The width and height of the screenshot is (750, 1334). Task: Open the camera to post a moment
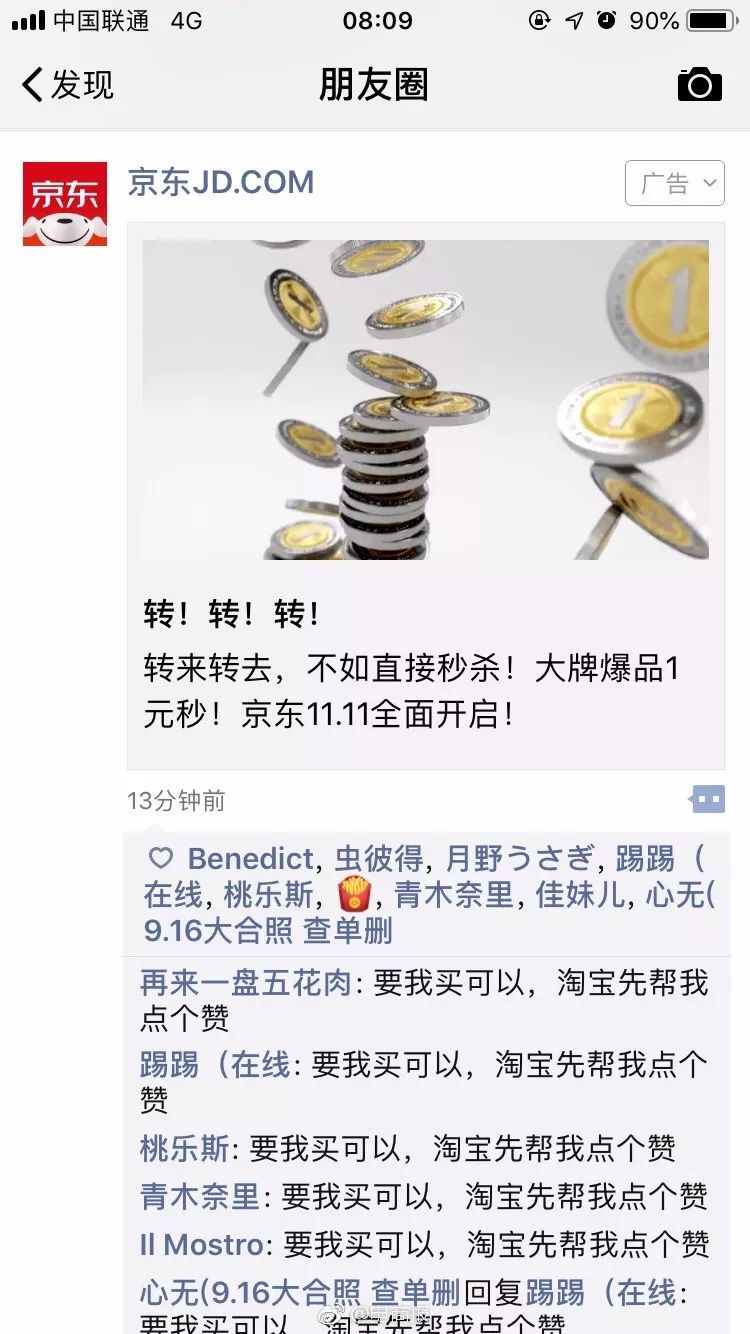tap(699, 85)
